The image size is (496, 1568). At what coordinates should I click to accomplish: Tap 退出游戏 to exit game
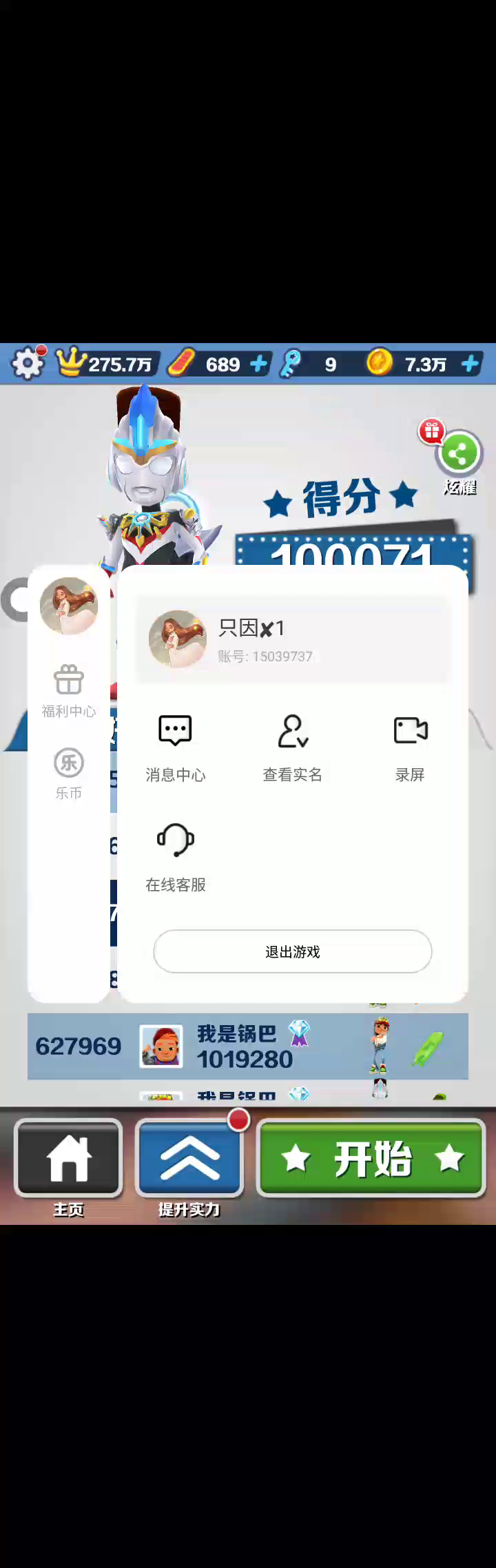pos(292,951)
